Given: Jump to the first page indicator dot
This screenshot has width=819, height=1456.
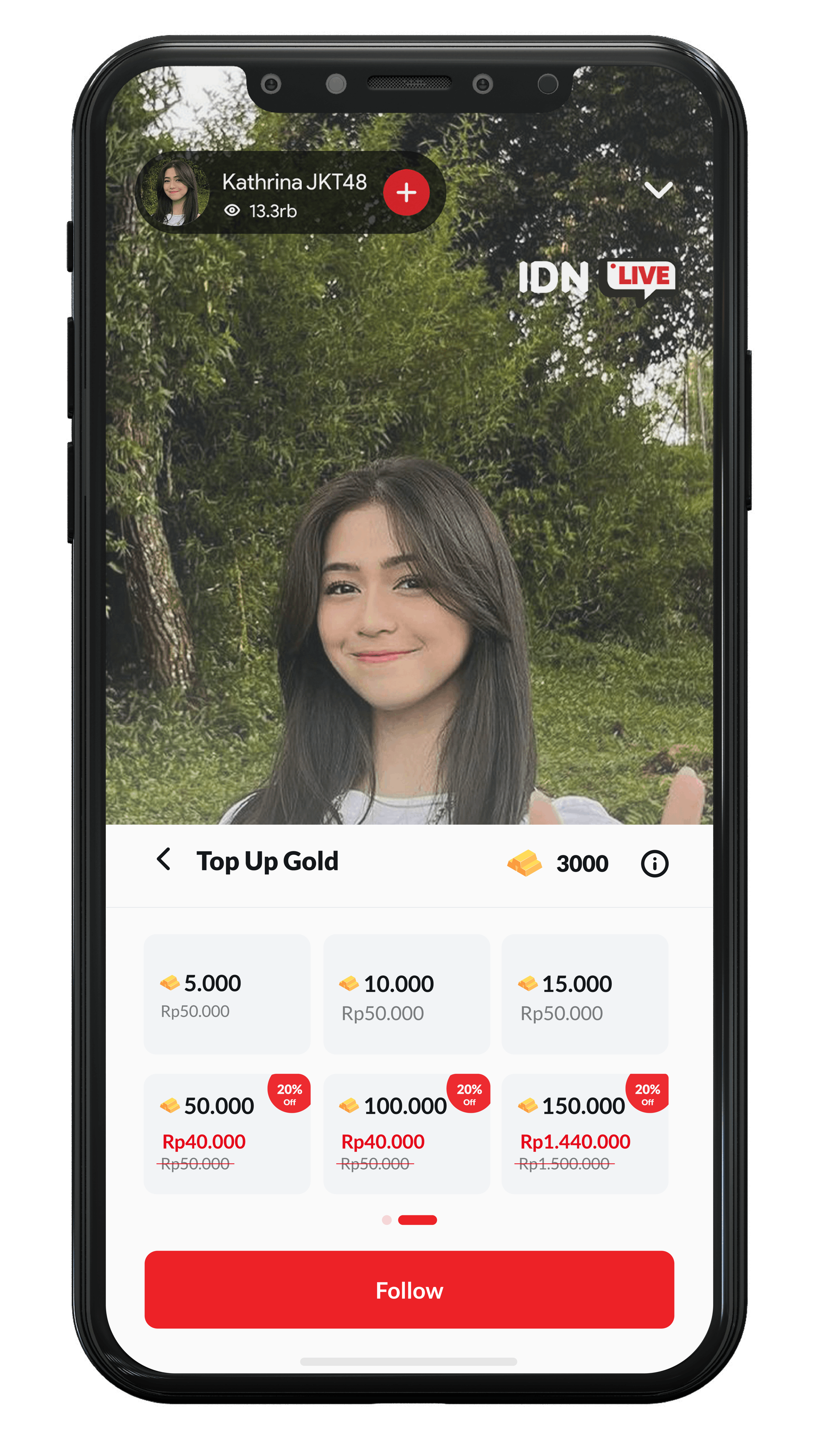Looking at the screenshot, I should coord(386,1220).
